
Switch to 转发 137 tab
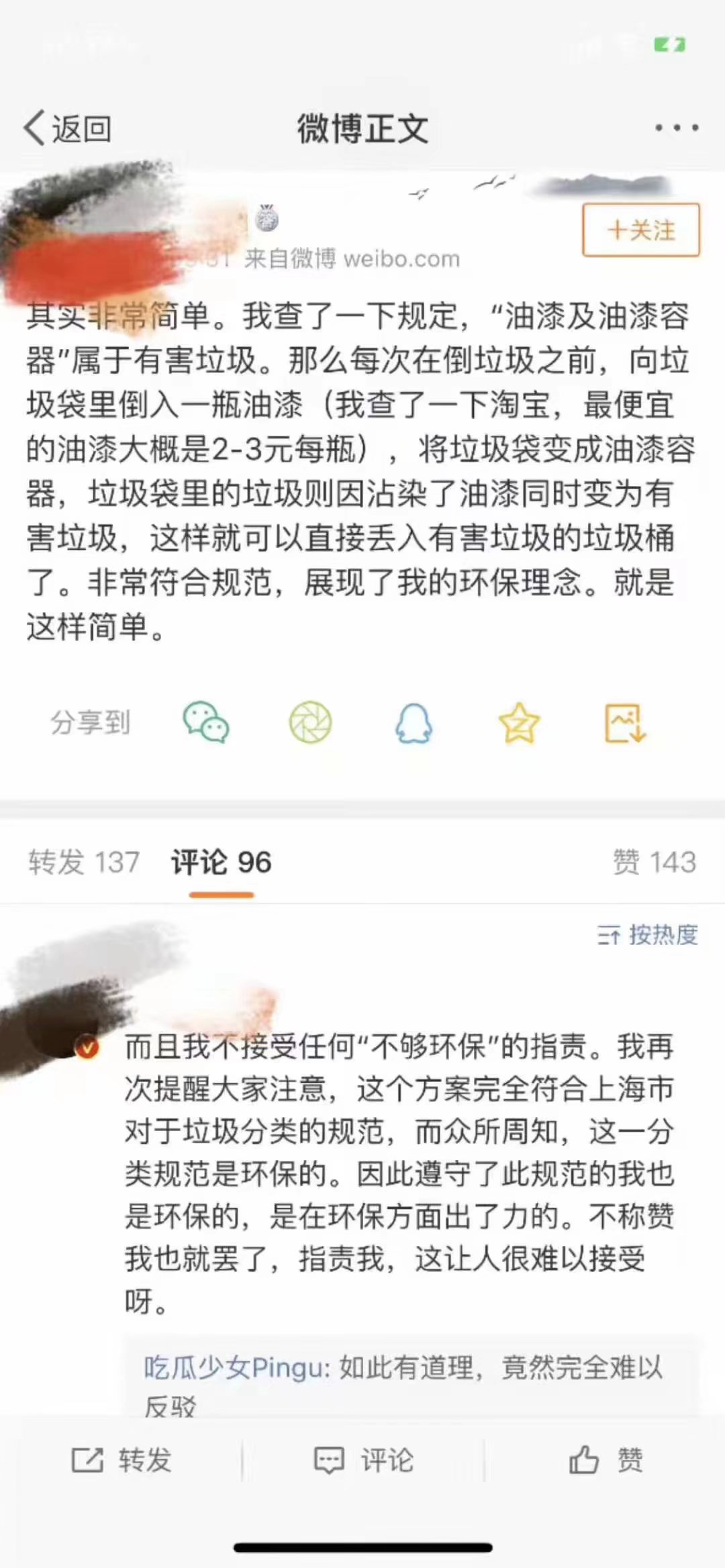tap(84, 862)
